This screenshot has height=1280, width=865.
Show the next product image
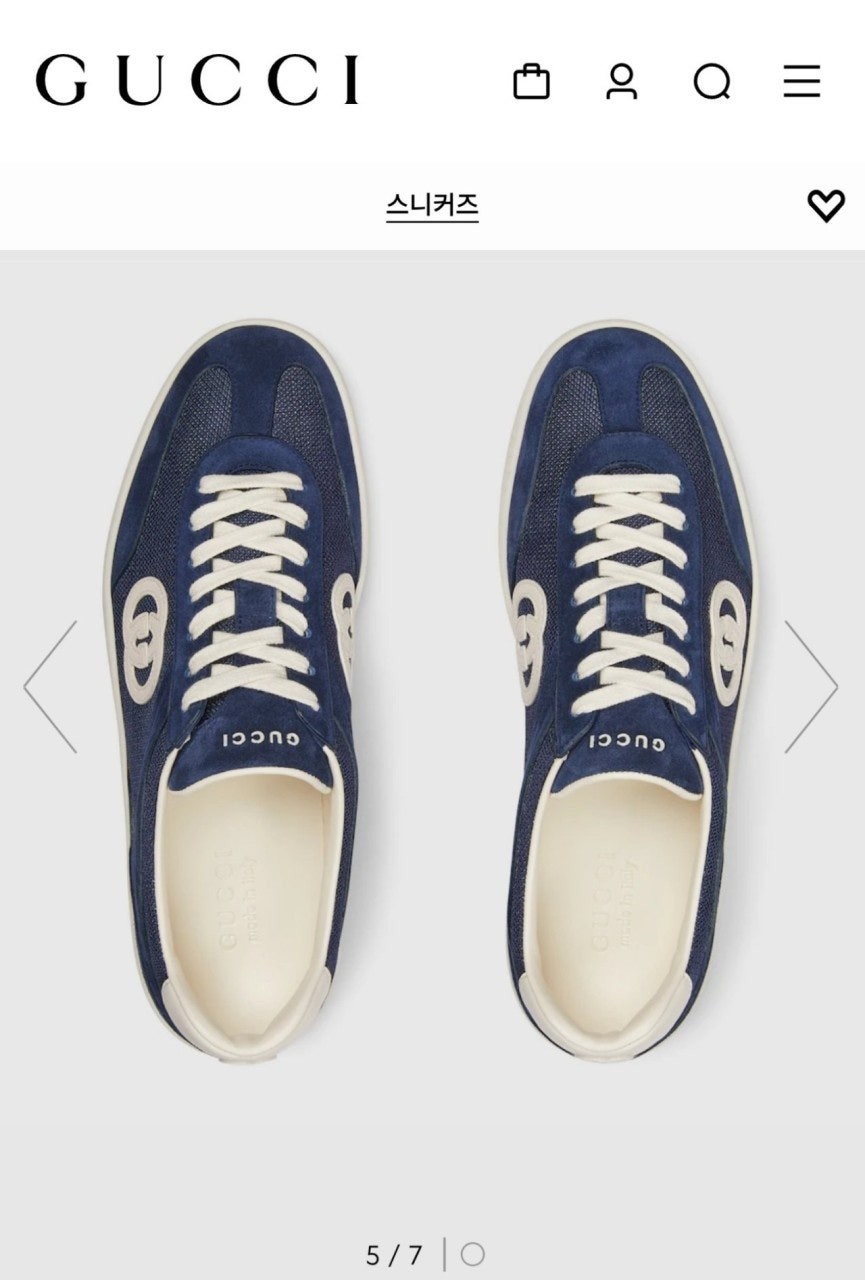(x=811, y=686)
